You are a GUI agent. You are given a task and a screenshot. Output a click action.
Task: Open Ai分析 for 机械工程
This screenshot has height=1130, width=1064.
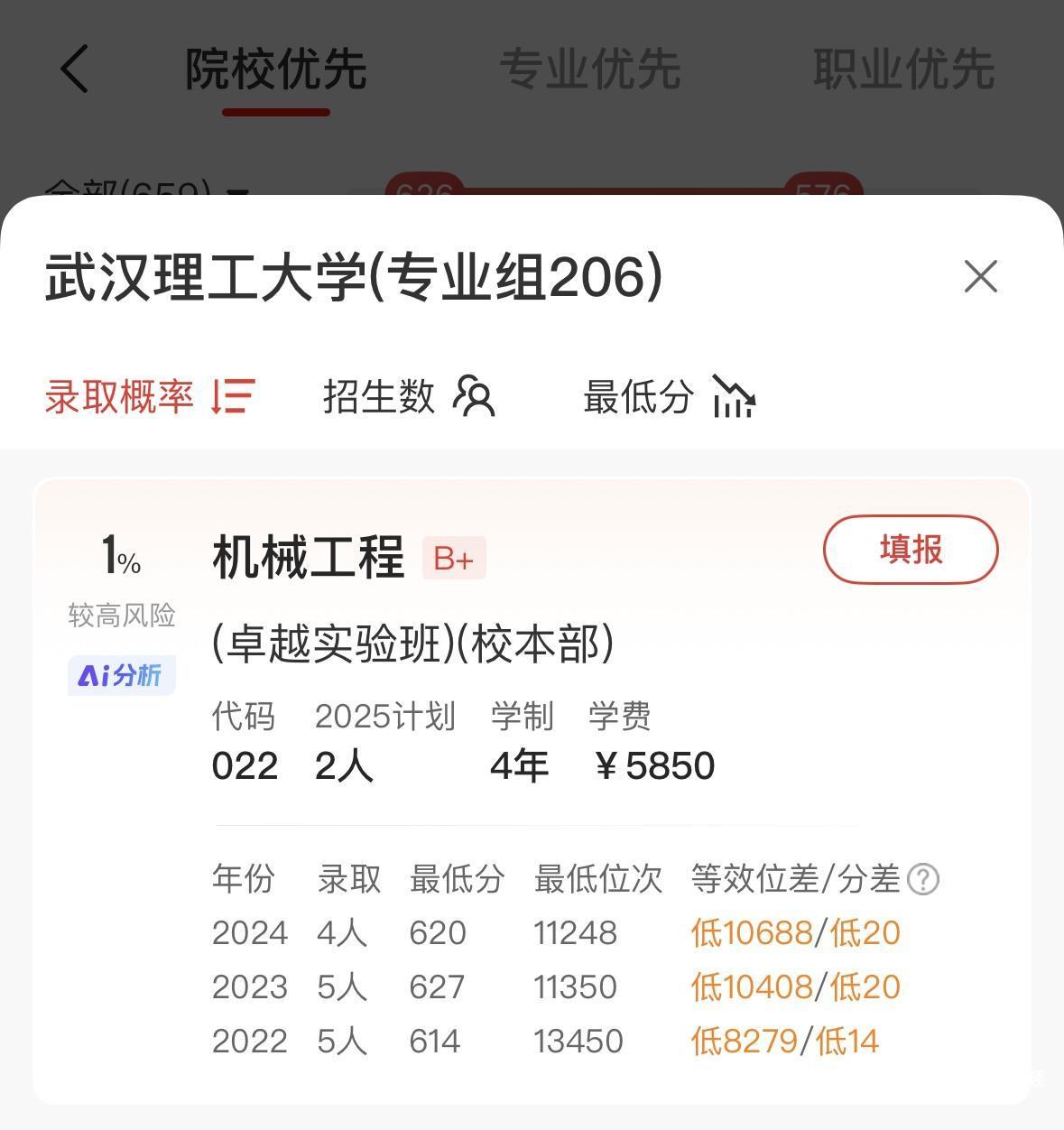tap(121, 675)
